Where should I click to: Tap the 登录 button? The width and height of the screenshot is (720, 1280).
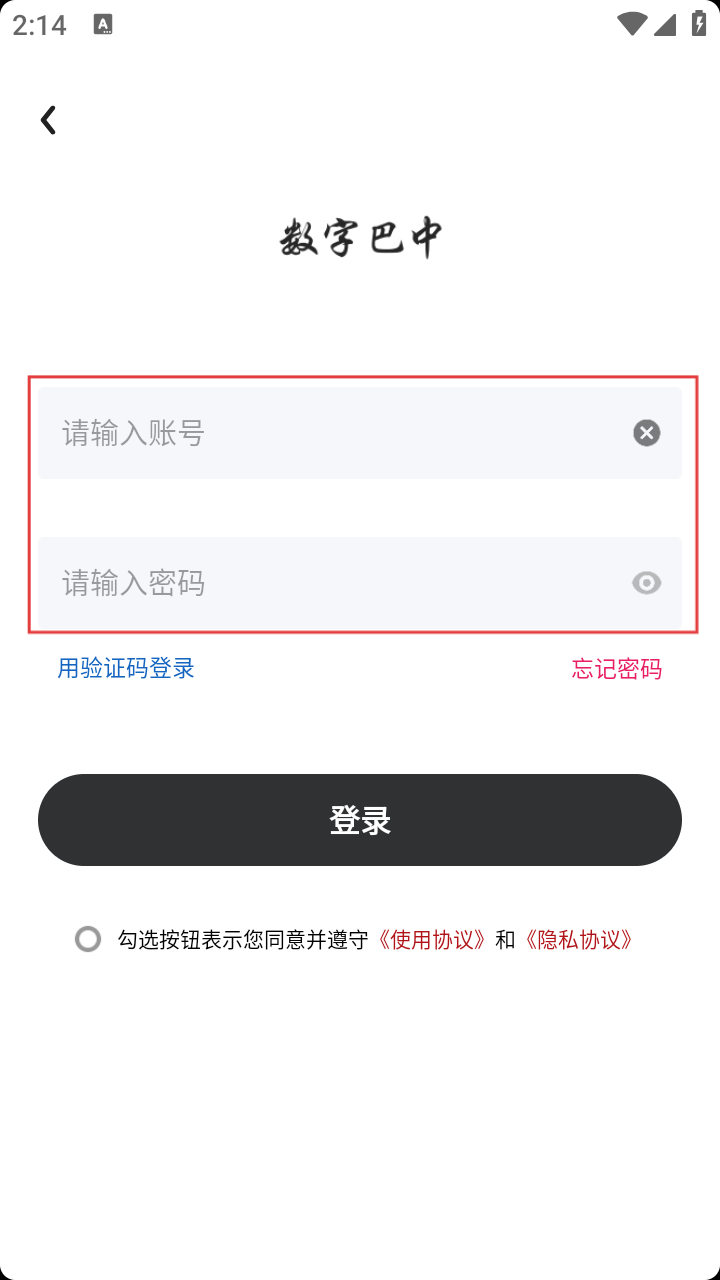coord(360,820)
